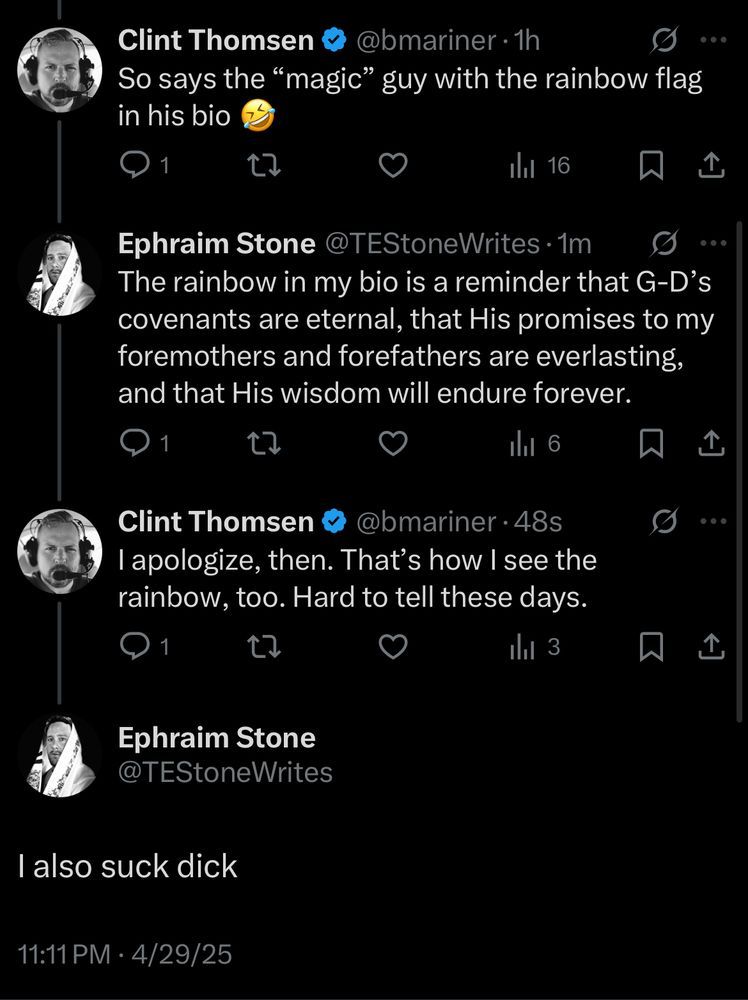Bookmark Clint Thomsen's apology tweet

tap(653, 646)
